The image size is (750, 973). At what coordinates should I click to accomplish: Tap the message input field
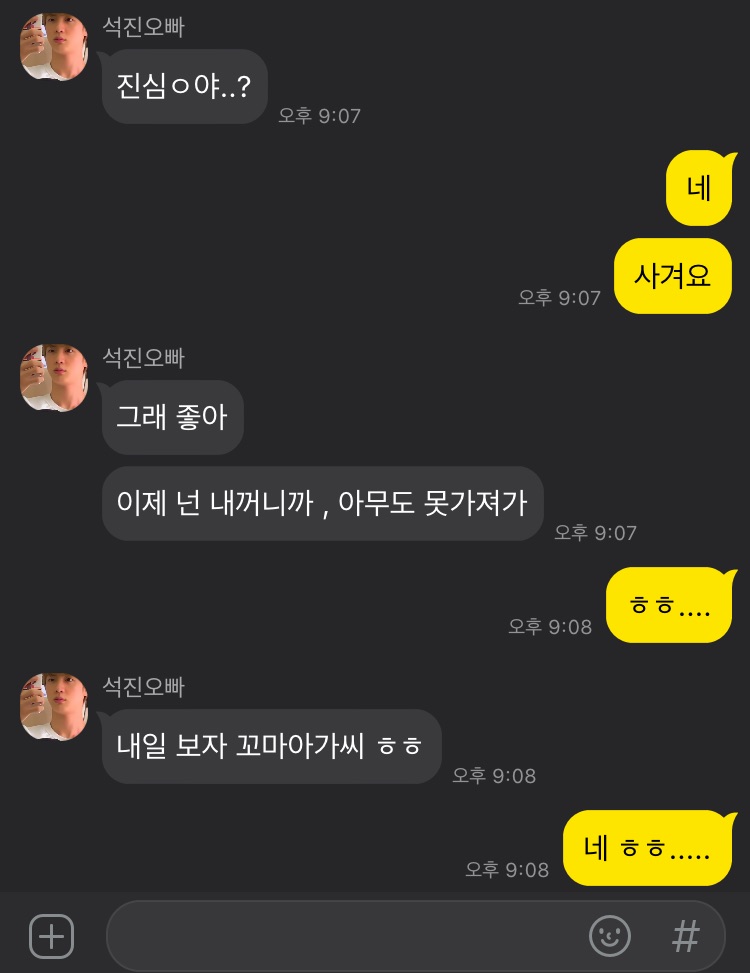pos(340,937)
